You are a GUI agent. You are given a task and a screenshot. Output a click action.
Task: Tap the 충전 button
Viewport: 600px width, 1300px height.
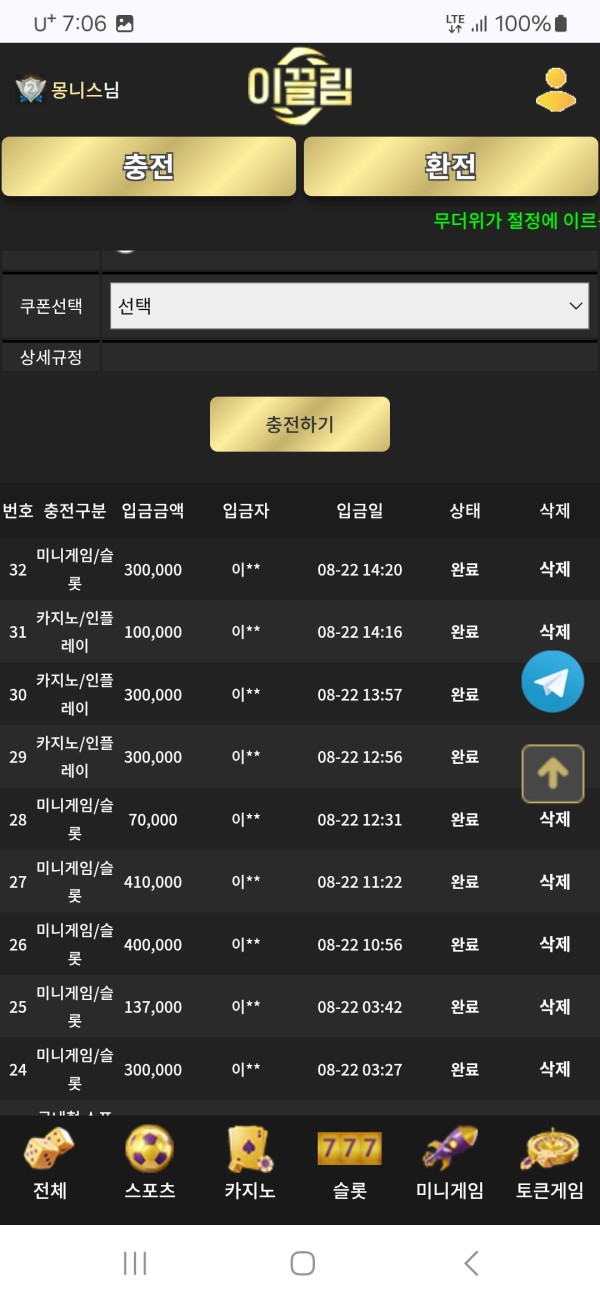coord(149,166)
